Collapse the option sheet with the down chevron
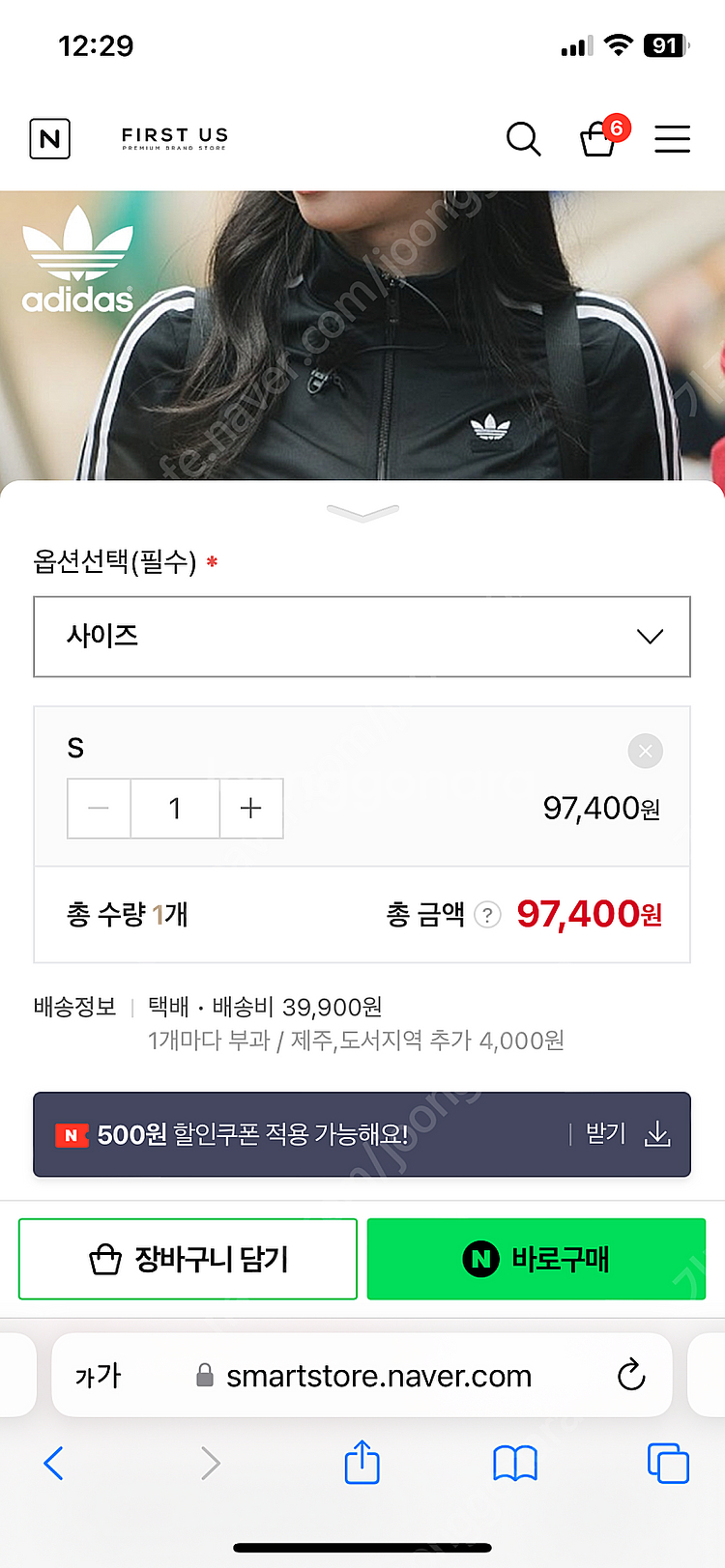The width and height of the screenshot is (725, 1568). click(362, 512)
